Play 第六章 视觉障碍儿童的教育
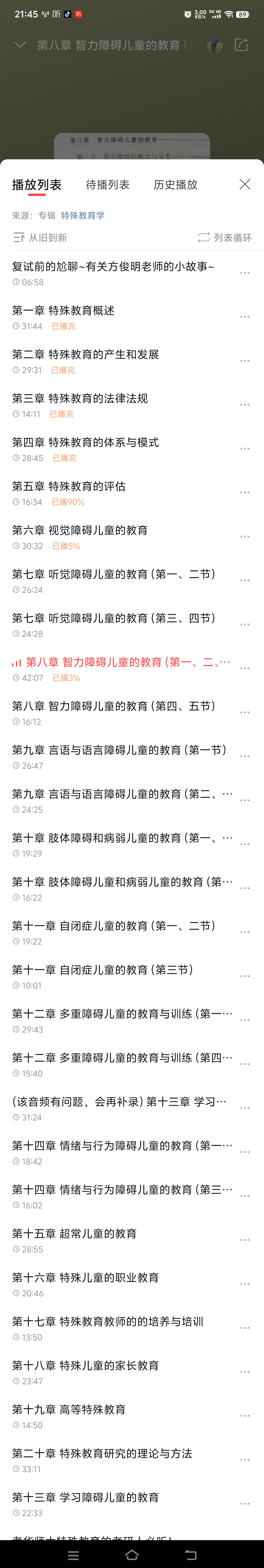The width and height of the screenshot is (264, 1568). 80,530
